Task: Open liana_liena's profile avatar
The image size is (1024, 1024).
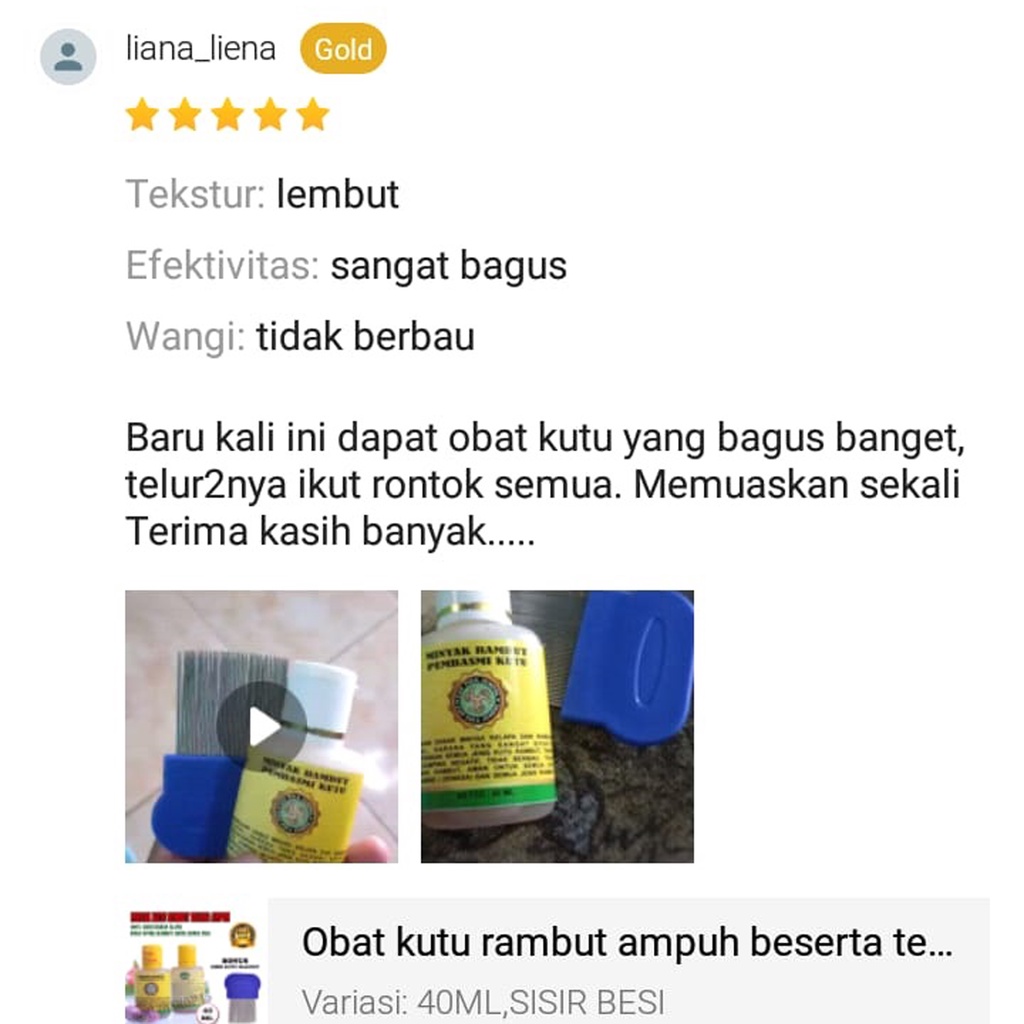Action: [x=68, y=56]
